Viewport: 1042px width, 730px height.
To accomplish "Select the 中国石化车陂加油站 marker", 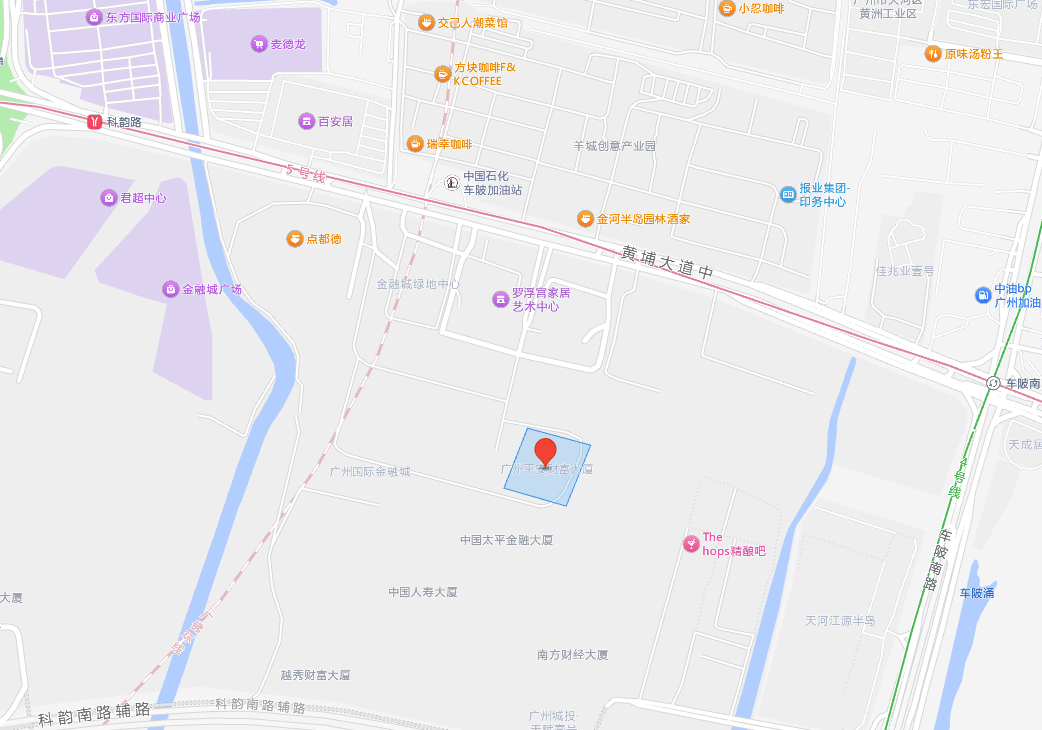I will coord(452,182).
